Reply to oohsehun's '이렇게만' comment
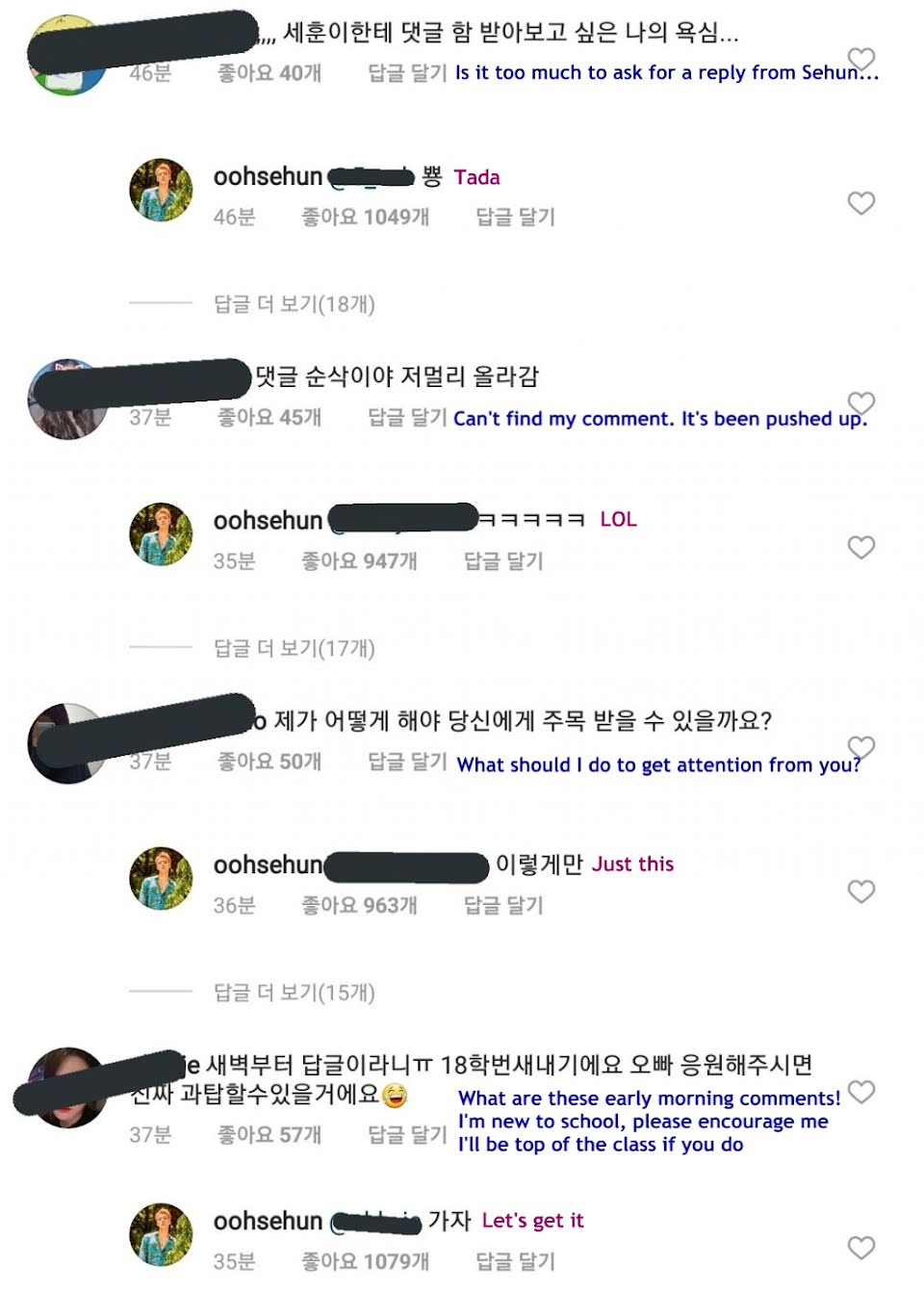The height and width of the screenshot is (1293, 924). pyautogui.click(x=503, y=906)
